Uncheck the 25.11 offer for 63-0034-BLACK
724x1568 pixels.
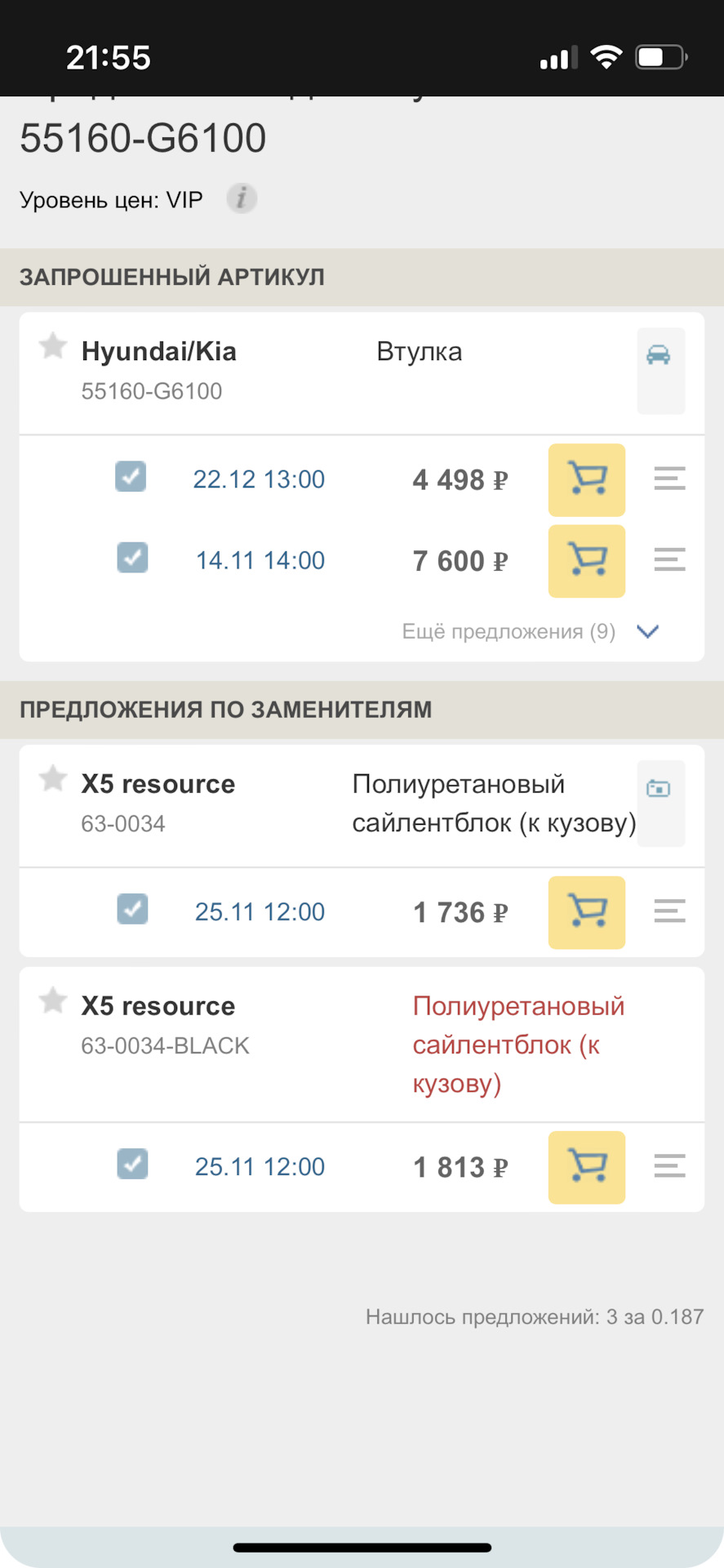(132, 1165)
